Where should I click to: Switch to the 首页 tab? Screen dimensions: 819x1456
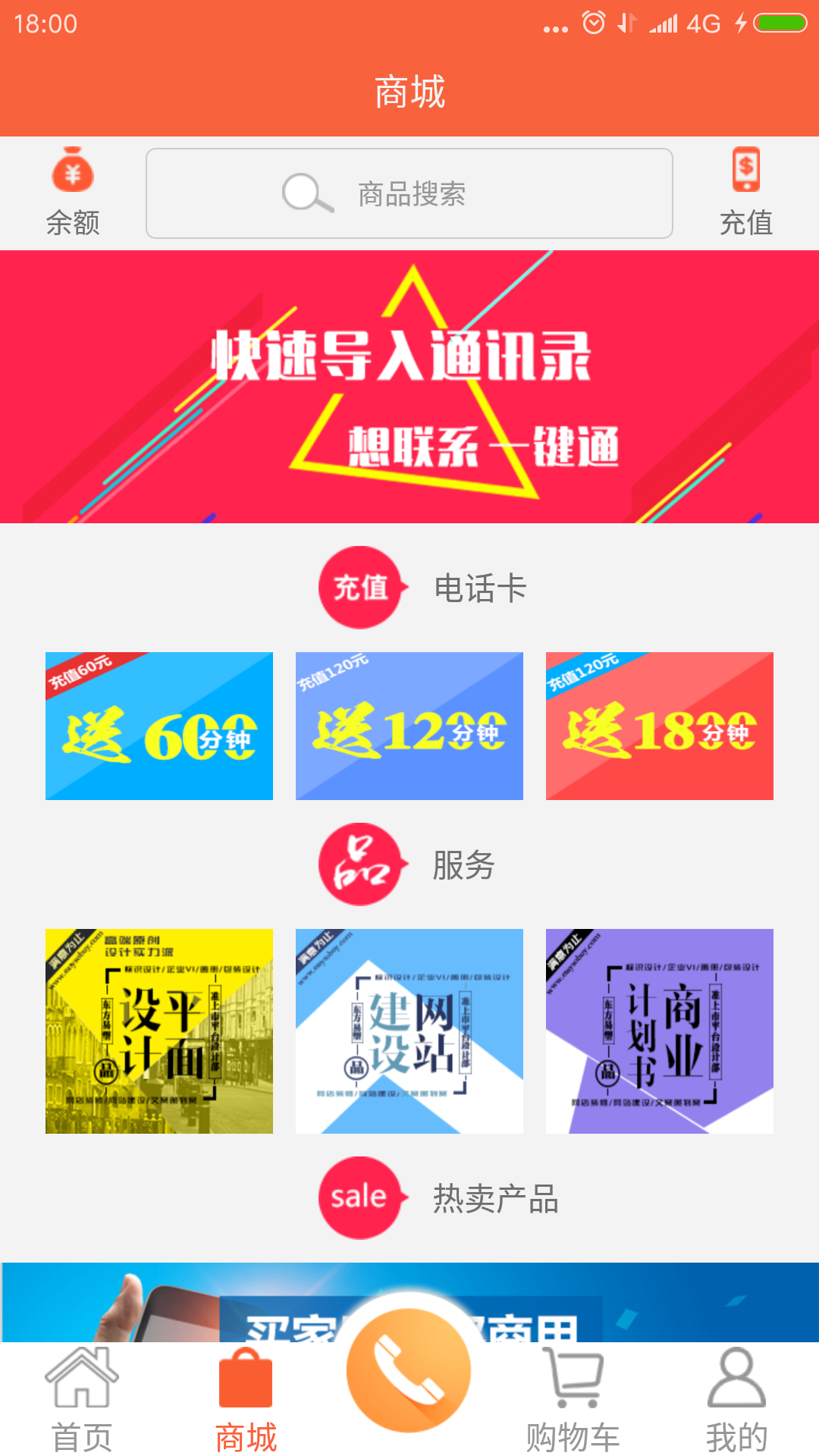point(82,1400)
